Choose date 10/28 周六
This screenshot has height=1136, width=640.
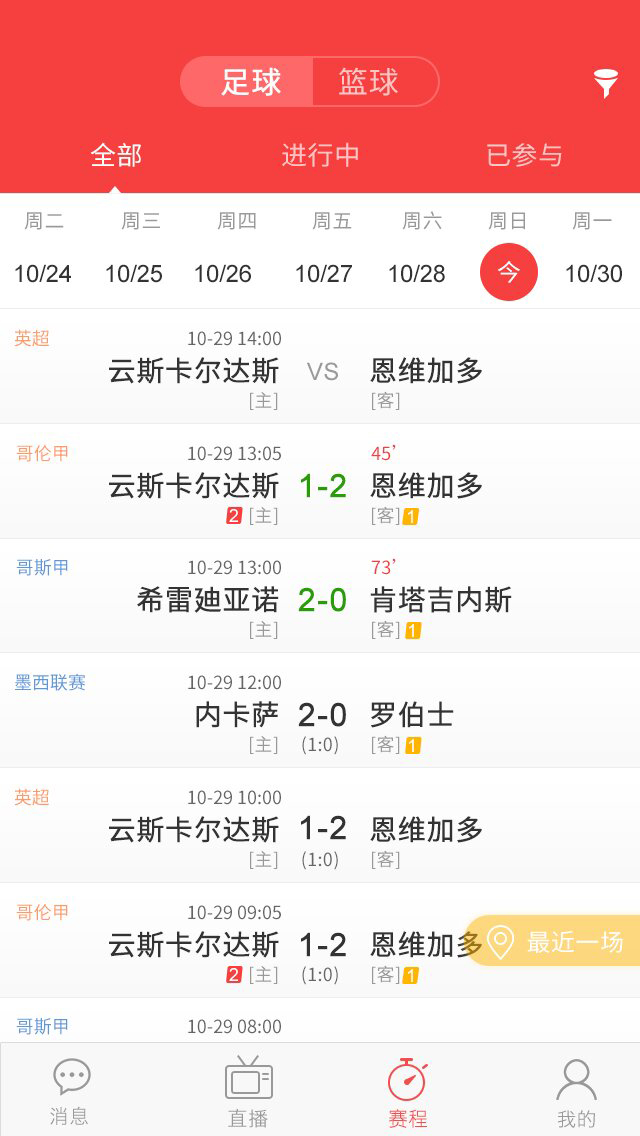[417, 250]
